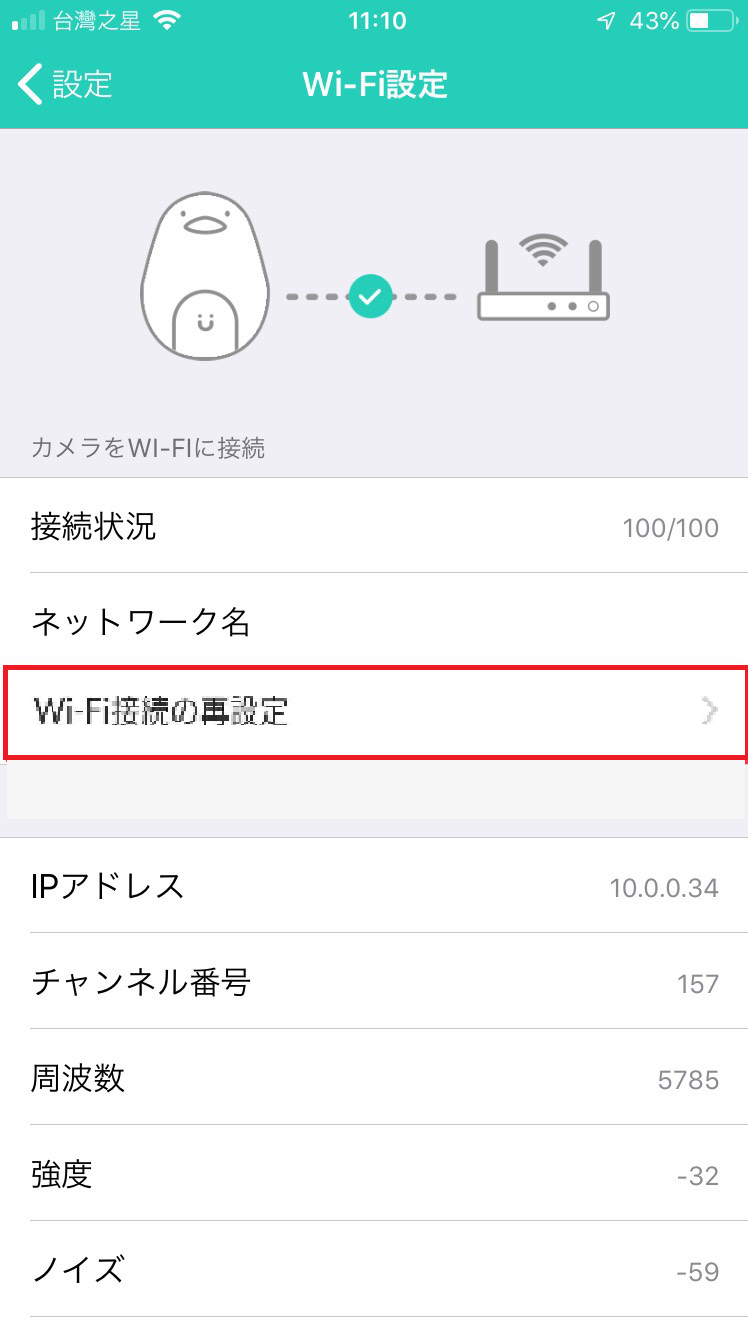
Task: Open Wi-Fi接続の再設定 row
Action: (374, 711)
